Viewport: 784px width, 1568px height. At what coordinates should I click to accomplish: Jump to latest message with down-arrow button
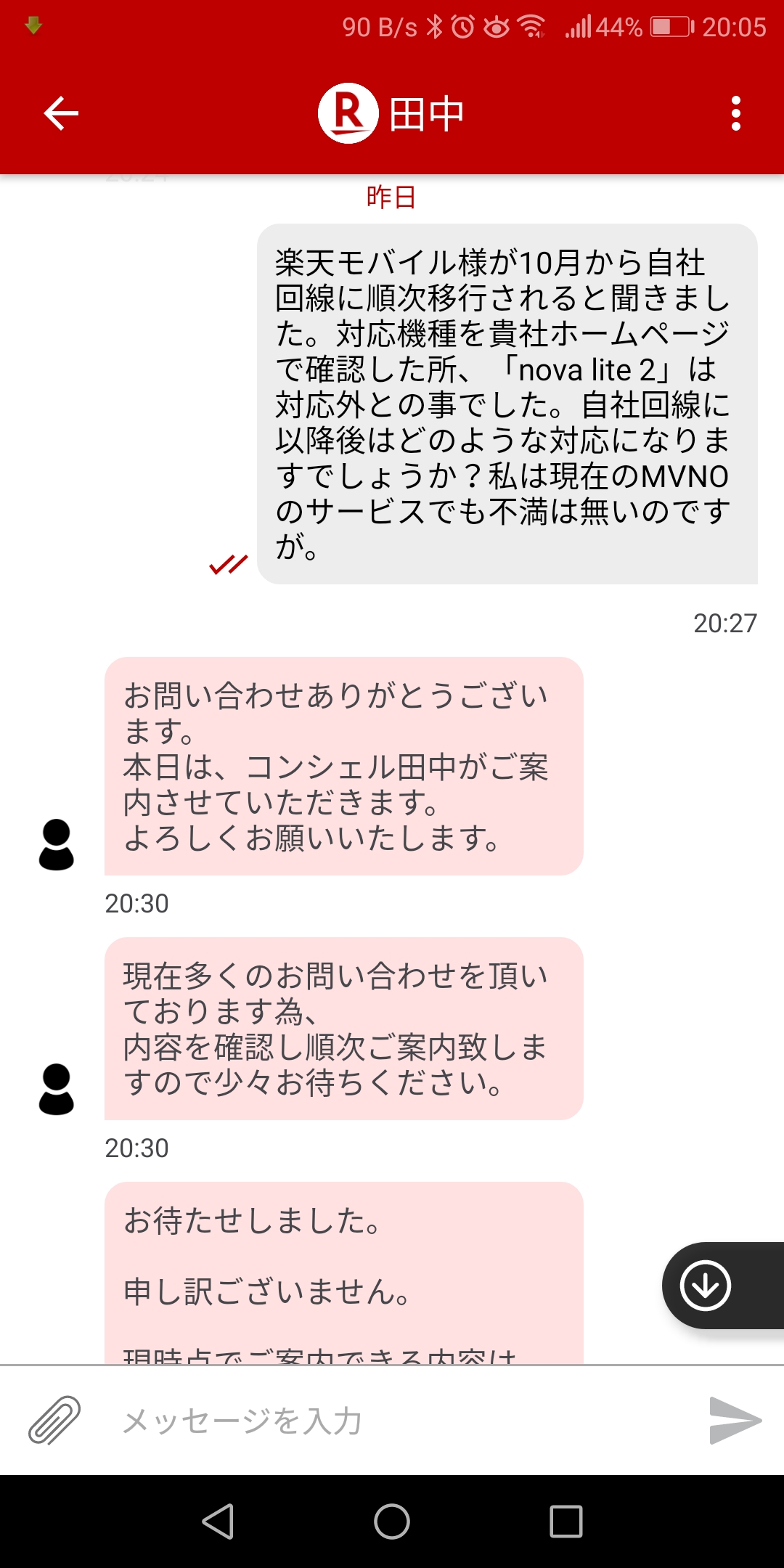(x=706, y=1286)
